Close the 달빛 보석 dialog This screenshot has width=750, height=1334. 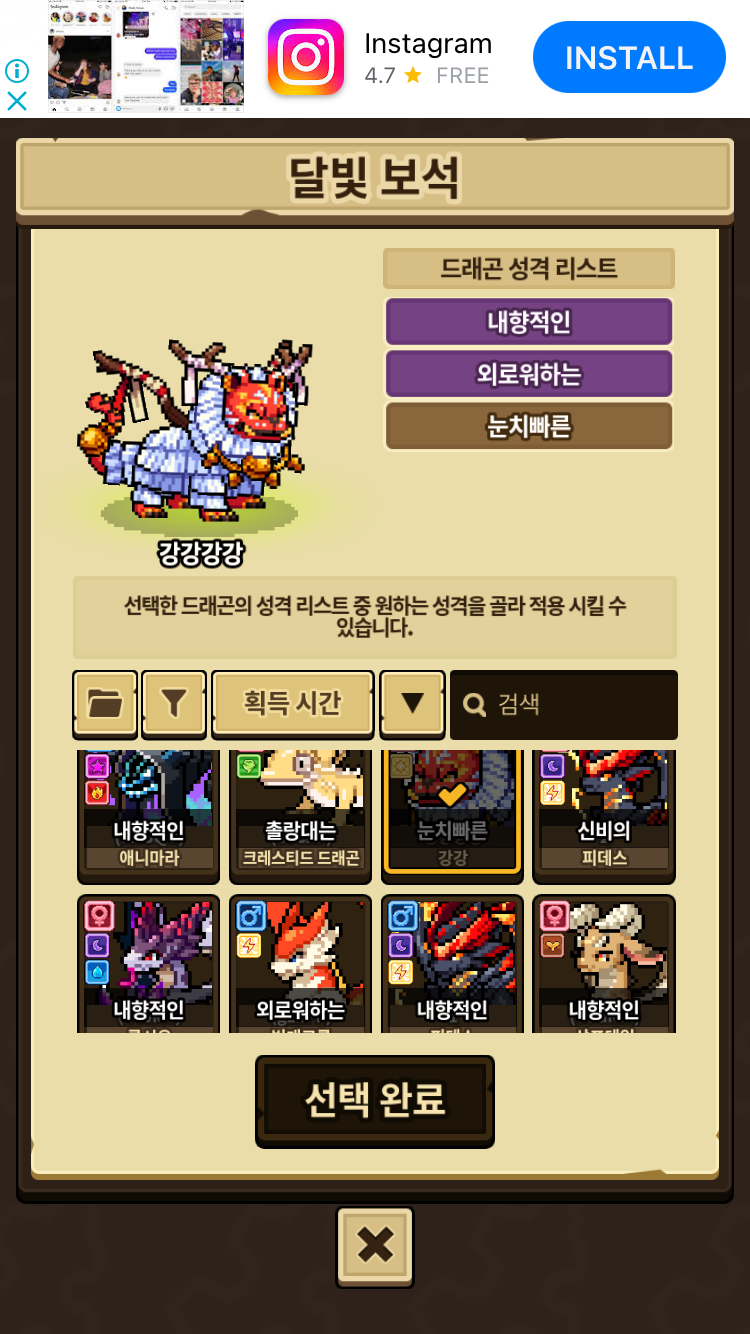(x=375, y=1246)
